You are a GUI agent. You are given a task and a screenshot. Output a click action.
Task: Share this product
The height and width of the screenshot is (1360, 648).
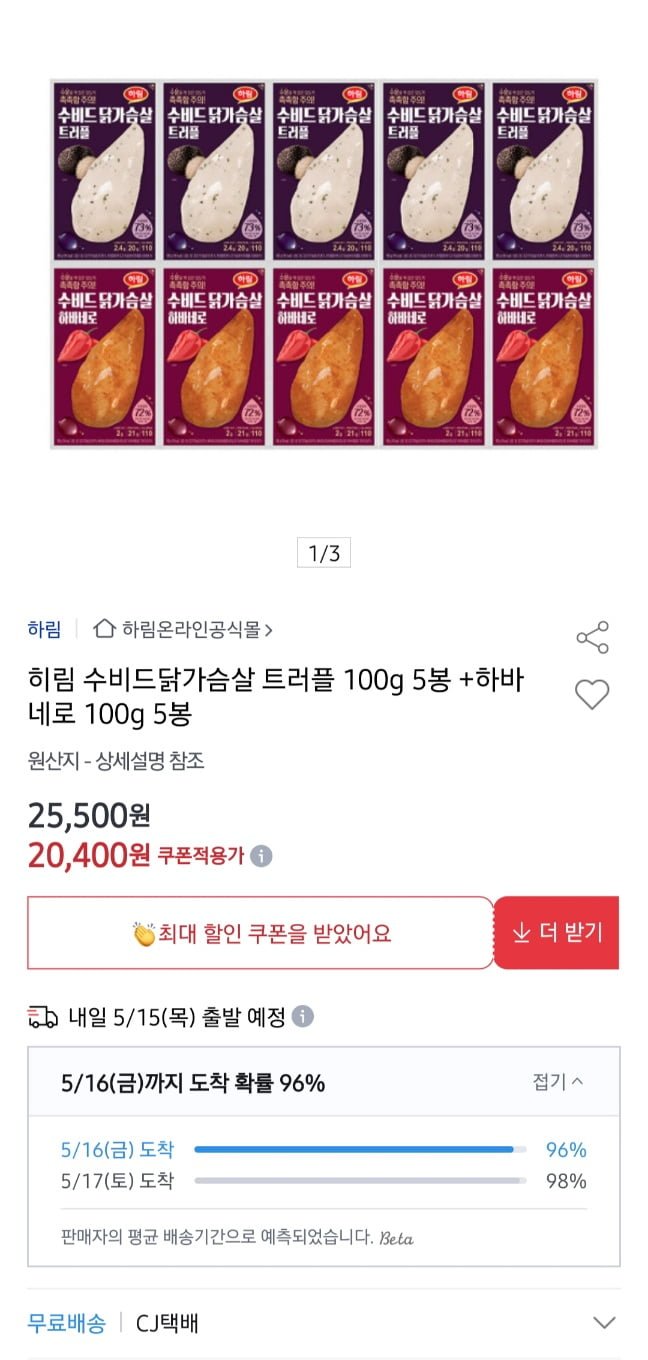click(x=592, y=638)
